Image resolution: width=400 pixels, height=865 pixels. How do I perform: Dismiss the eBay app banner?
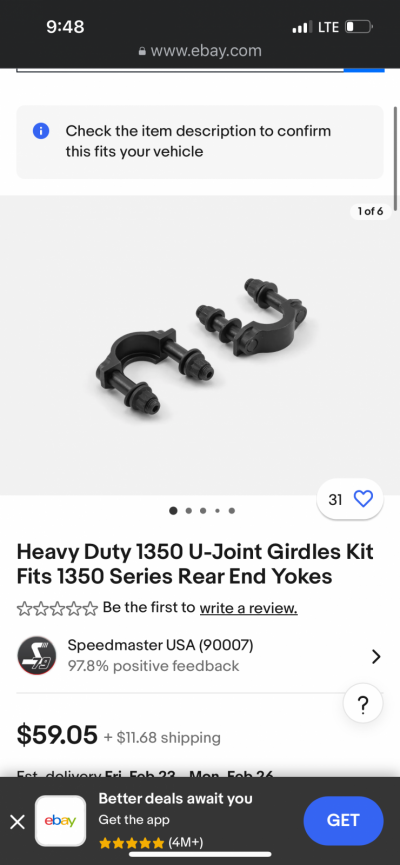pyautogui.click(x=18, y=822)
